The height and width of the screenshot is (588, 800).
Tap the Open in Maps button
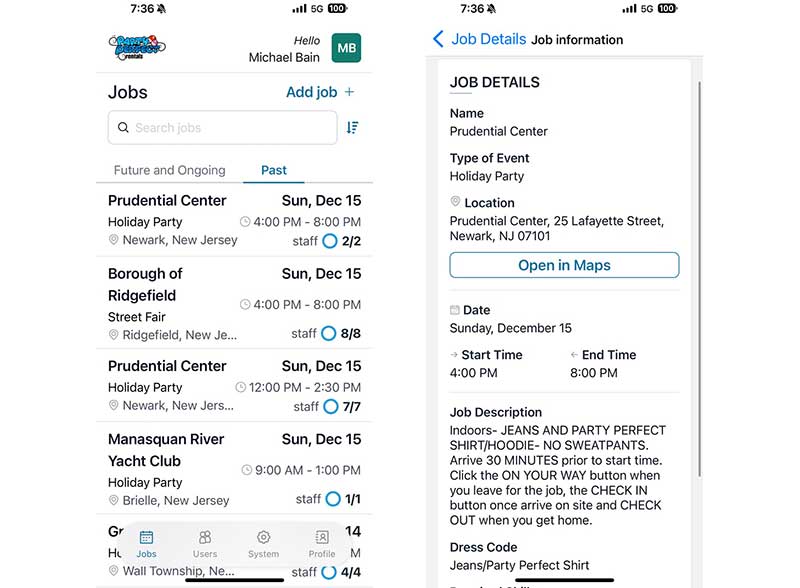point(564,265)
